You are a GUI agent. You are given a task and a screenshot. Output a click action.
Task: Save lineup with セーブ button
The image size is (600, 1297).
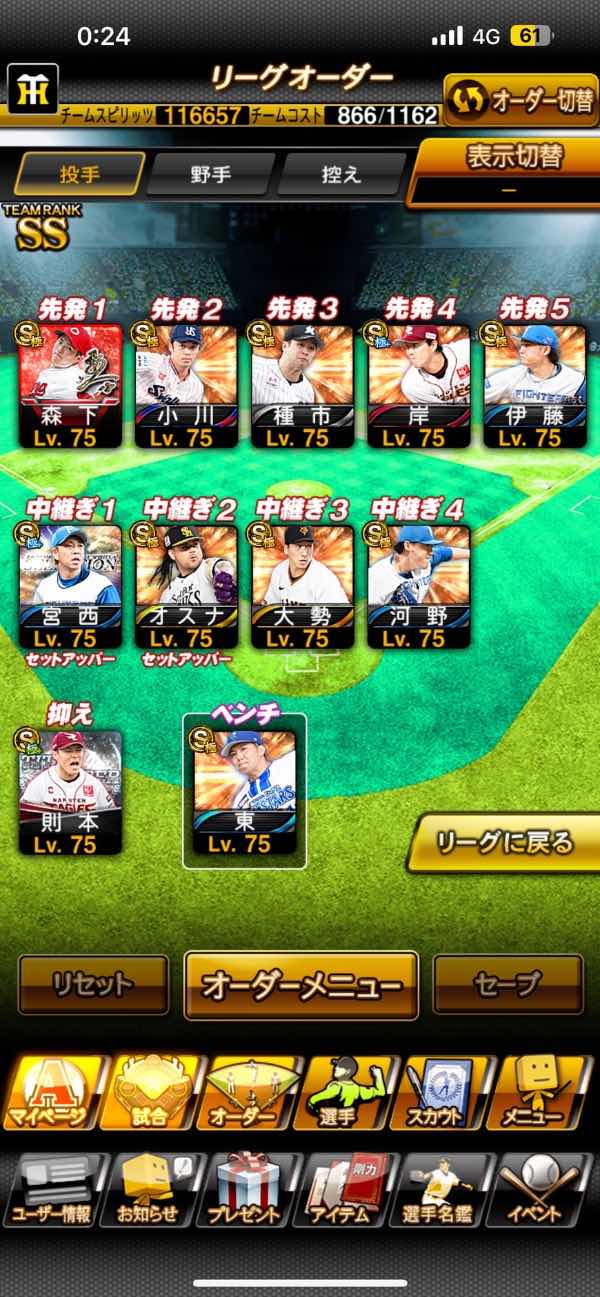coord(508,985)
